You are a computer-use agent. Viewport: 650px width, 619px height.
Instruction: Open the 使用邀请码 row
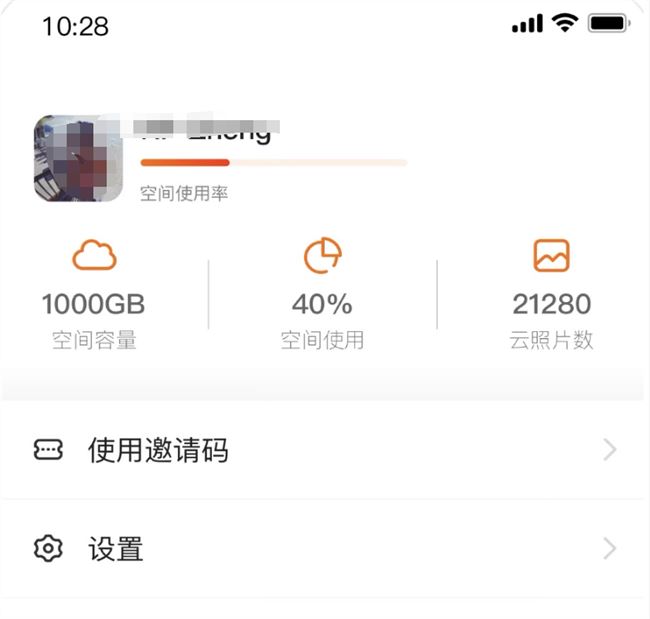pos(324,450)
